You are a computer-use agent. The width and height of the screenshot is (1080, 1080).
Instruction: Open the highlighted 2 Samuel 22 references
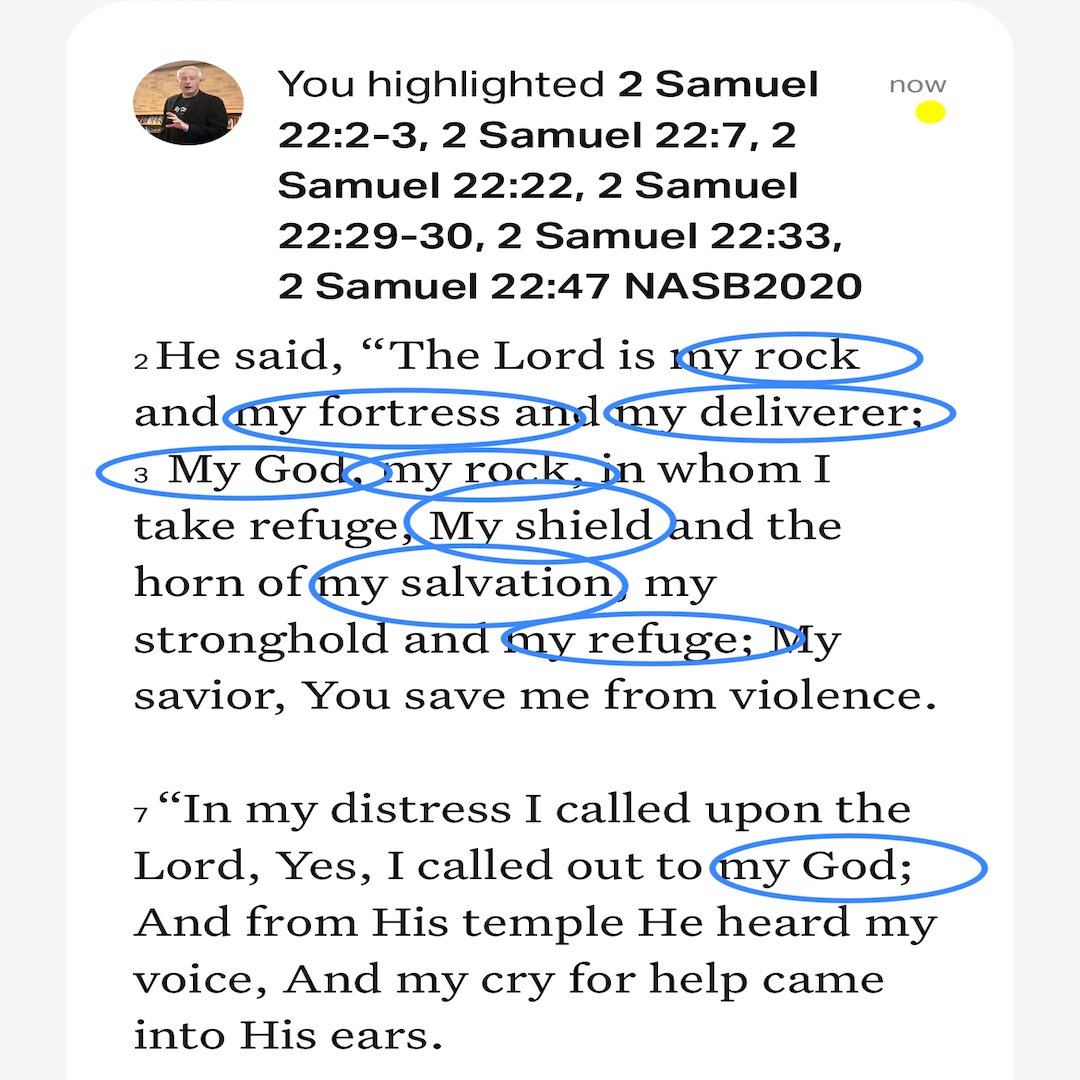pyautogui.click(x=568, y=186)
